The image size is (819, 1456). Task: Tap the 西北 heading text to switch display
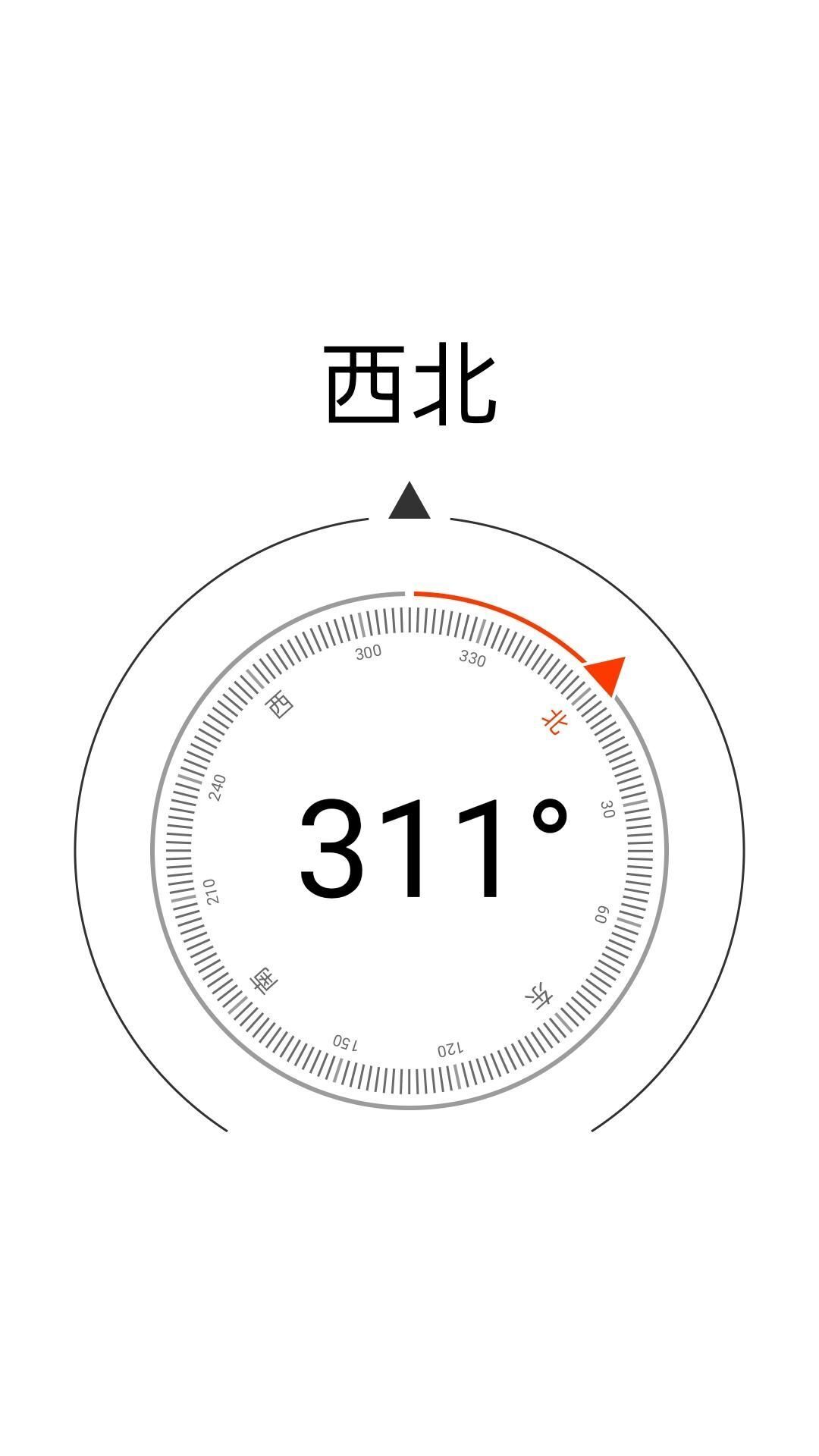409,383
